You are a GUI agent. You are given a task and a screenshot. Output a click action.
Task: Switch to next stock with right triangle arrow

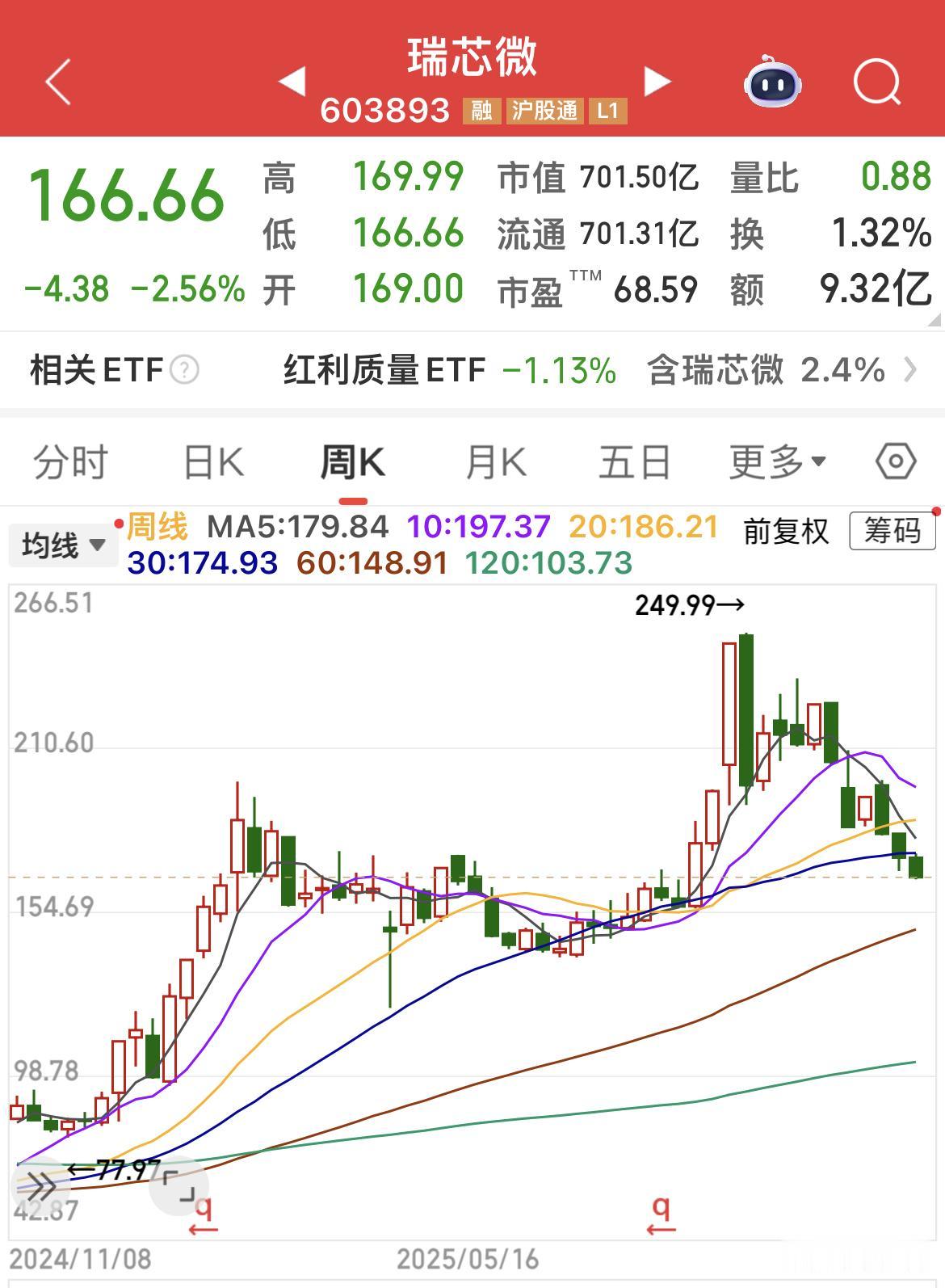pos(658,81)
